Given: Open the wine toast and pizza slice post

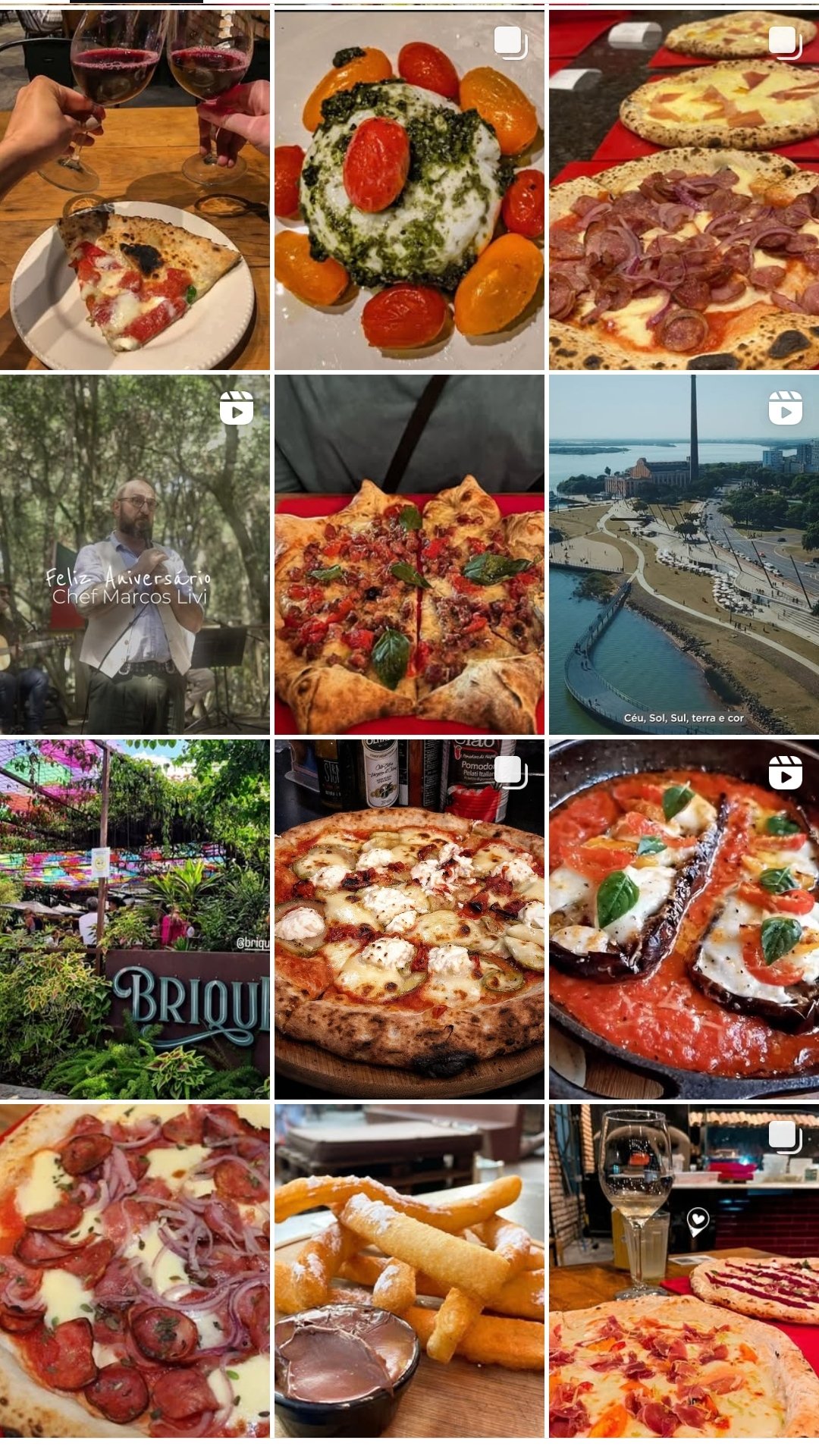Looking at the screenshot, I should 135,190.
